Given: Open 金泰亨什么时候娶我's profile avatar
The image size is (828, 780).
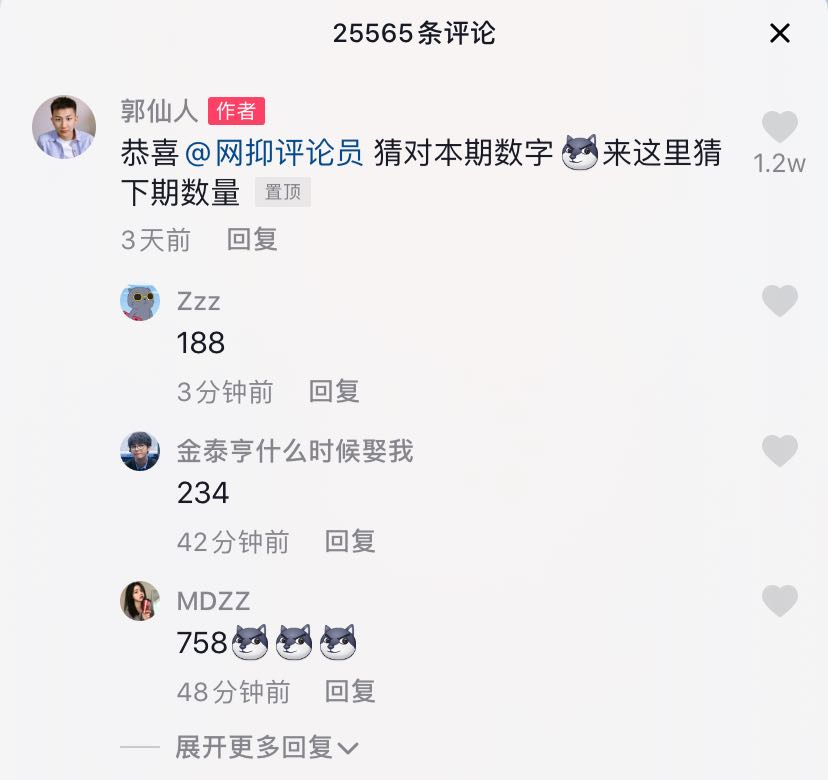Looking at the screenshot, I should point(140,451).
